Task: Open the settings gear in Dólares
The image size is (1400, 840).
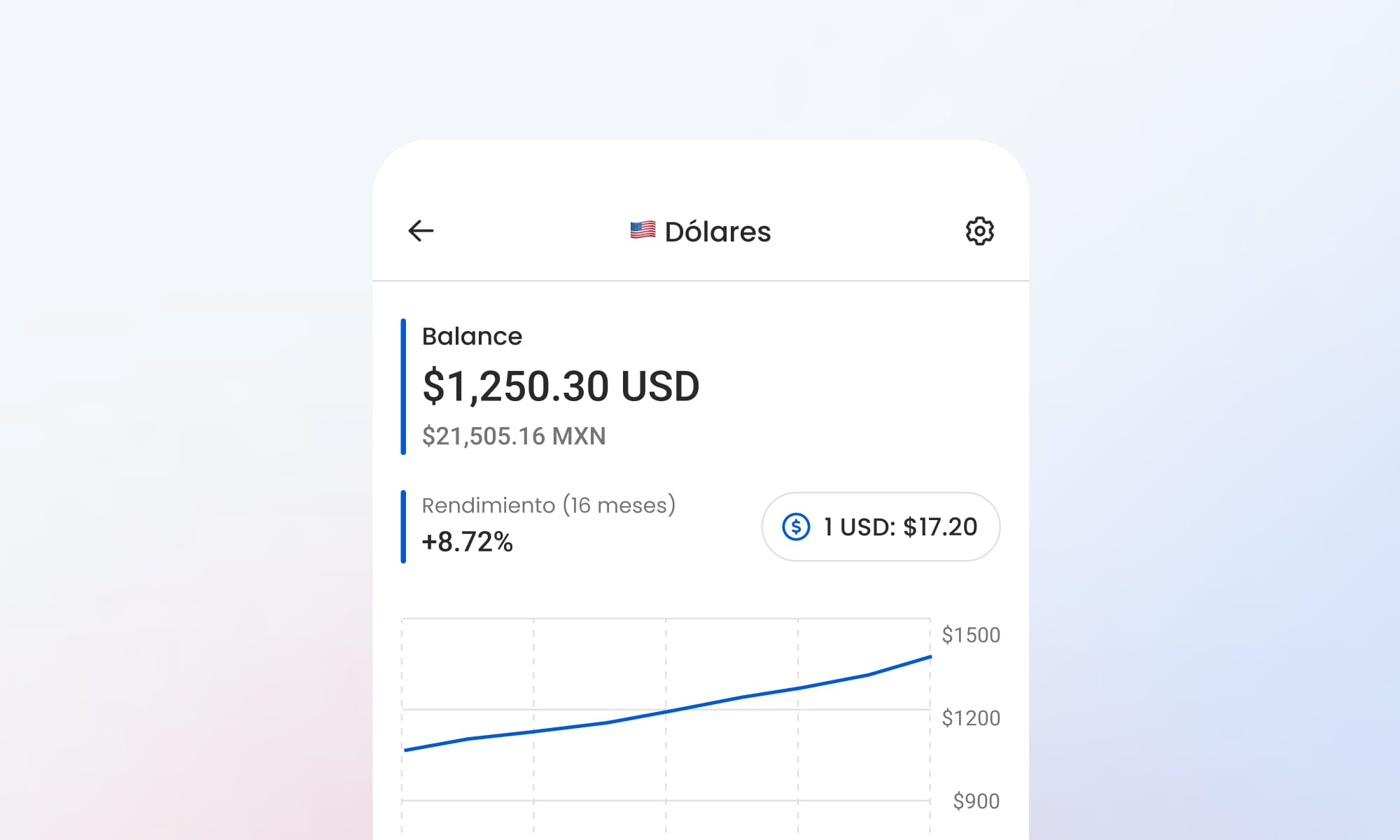Action: [979, 230]
